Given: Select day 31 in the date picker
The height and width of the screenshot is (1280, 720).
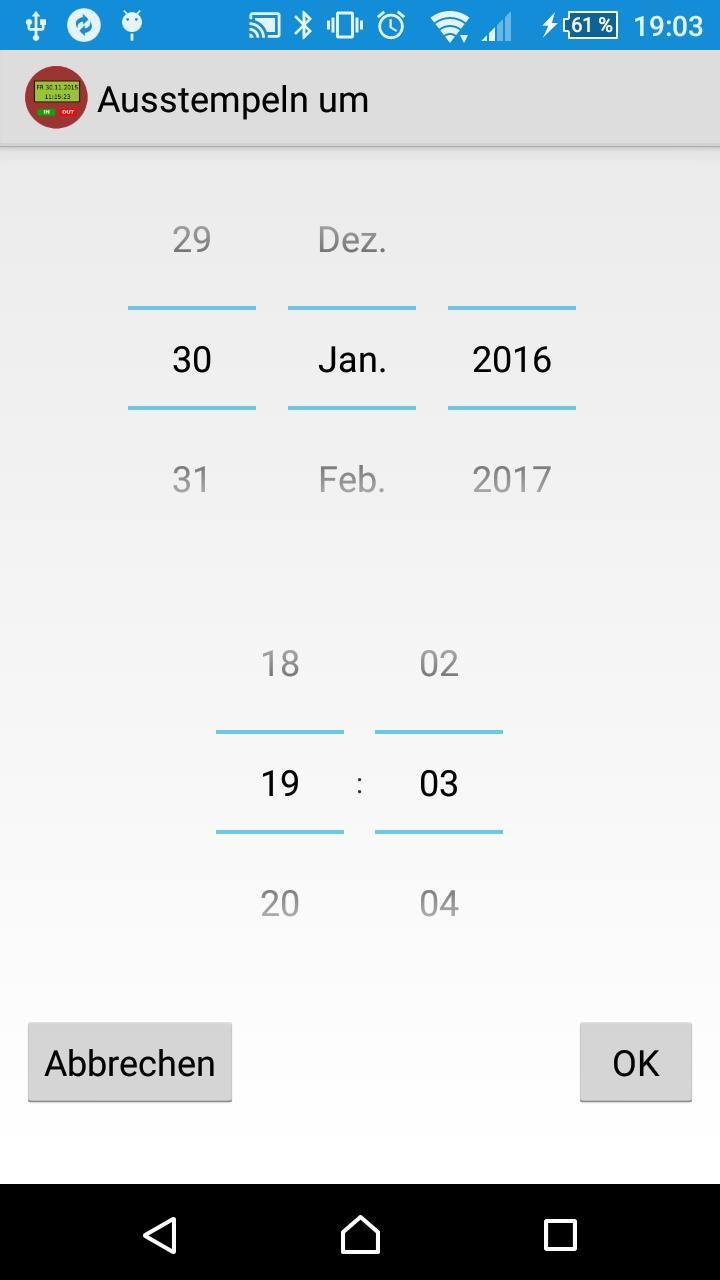Looking at the screenshot, I should tap(192, 479).
